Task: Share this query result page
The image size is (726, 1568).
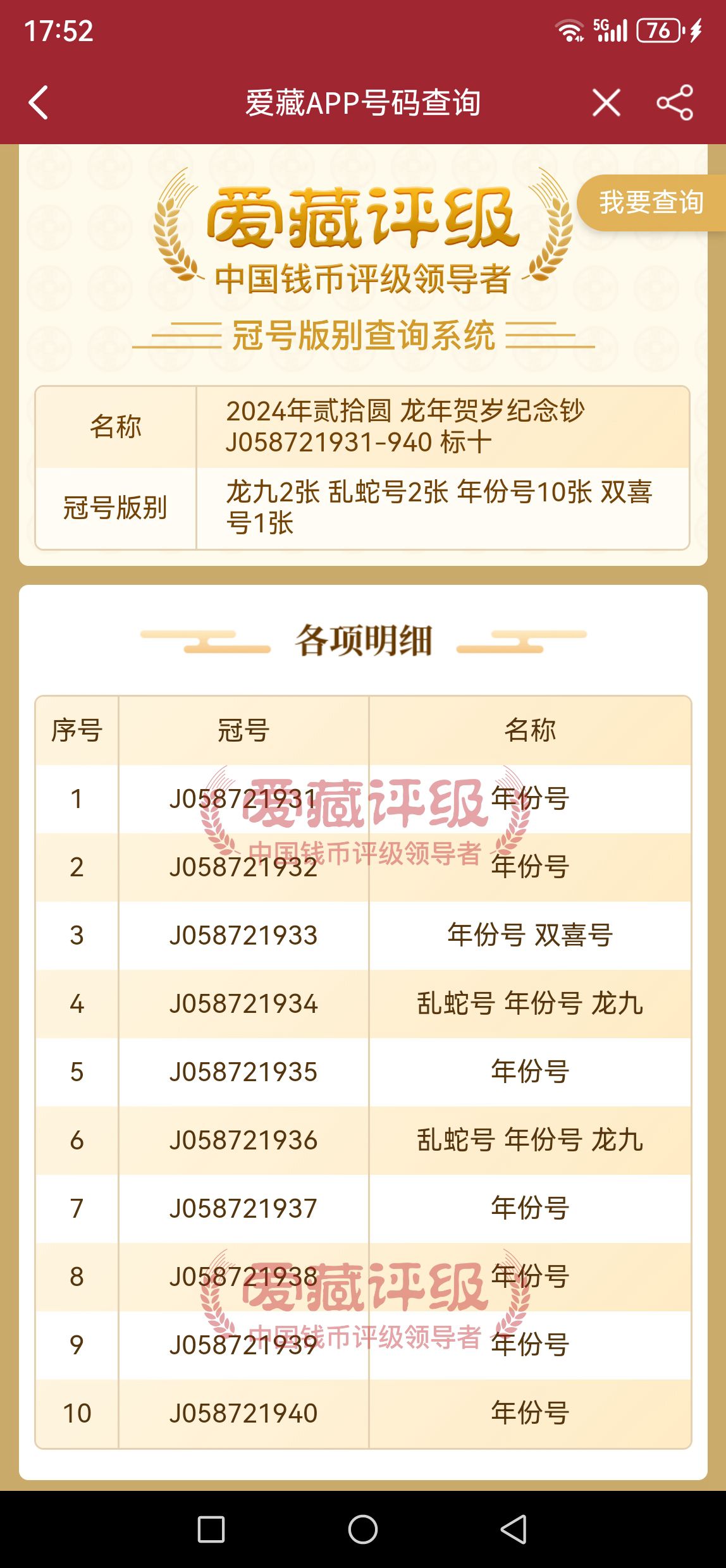Action: click(x=675, y=102)
